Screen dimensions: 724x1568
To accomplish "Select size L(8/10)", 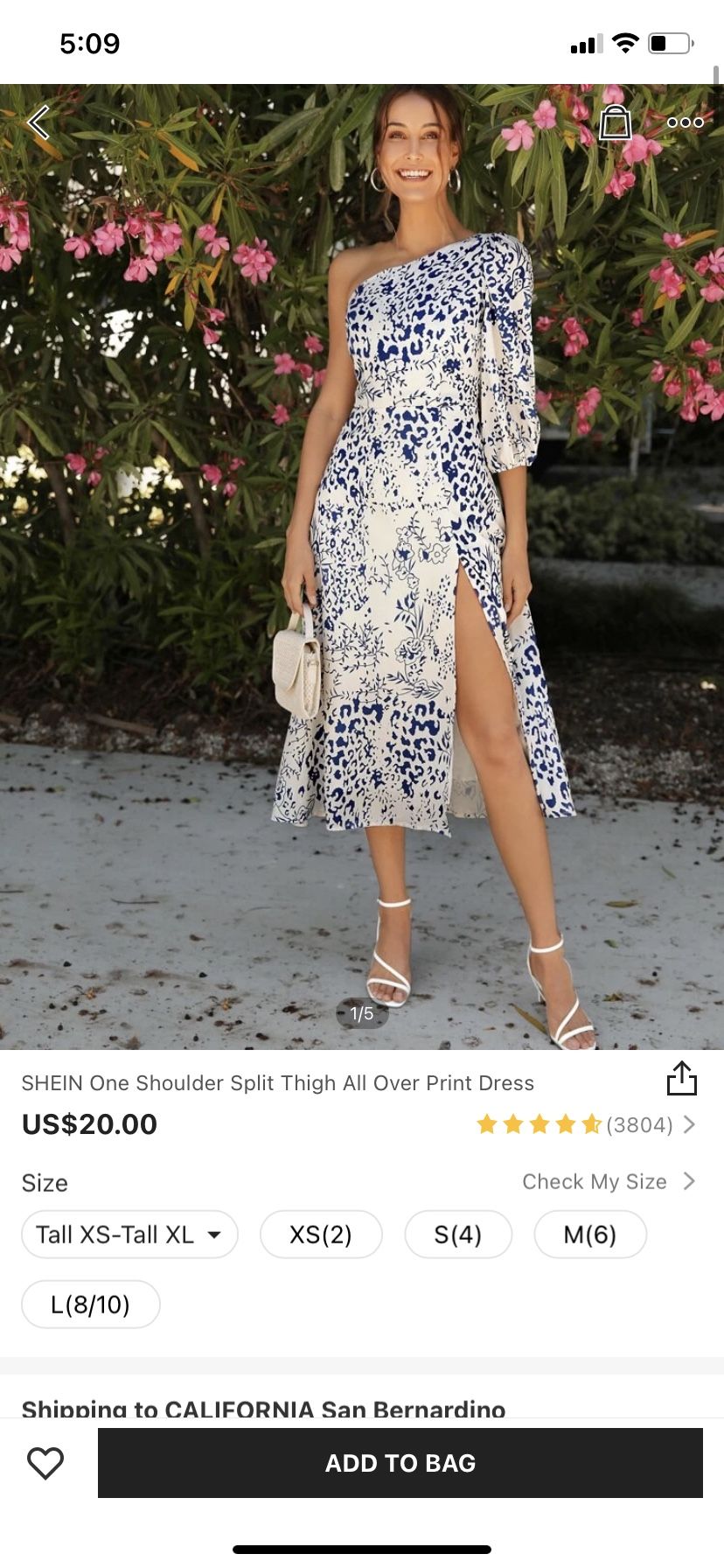I will pos(91,1305).
